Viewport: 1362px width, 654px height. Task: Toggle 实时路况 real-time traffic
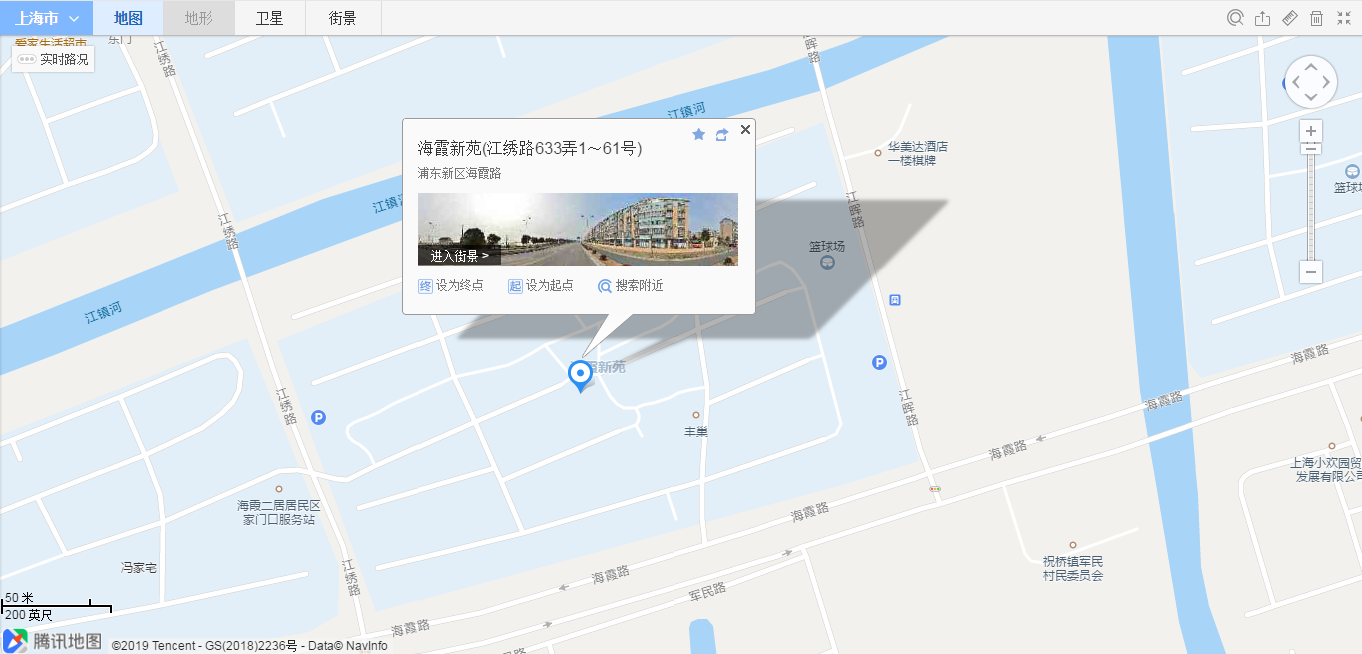54,59
